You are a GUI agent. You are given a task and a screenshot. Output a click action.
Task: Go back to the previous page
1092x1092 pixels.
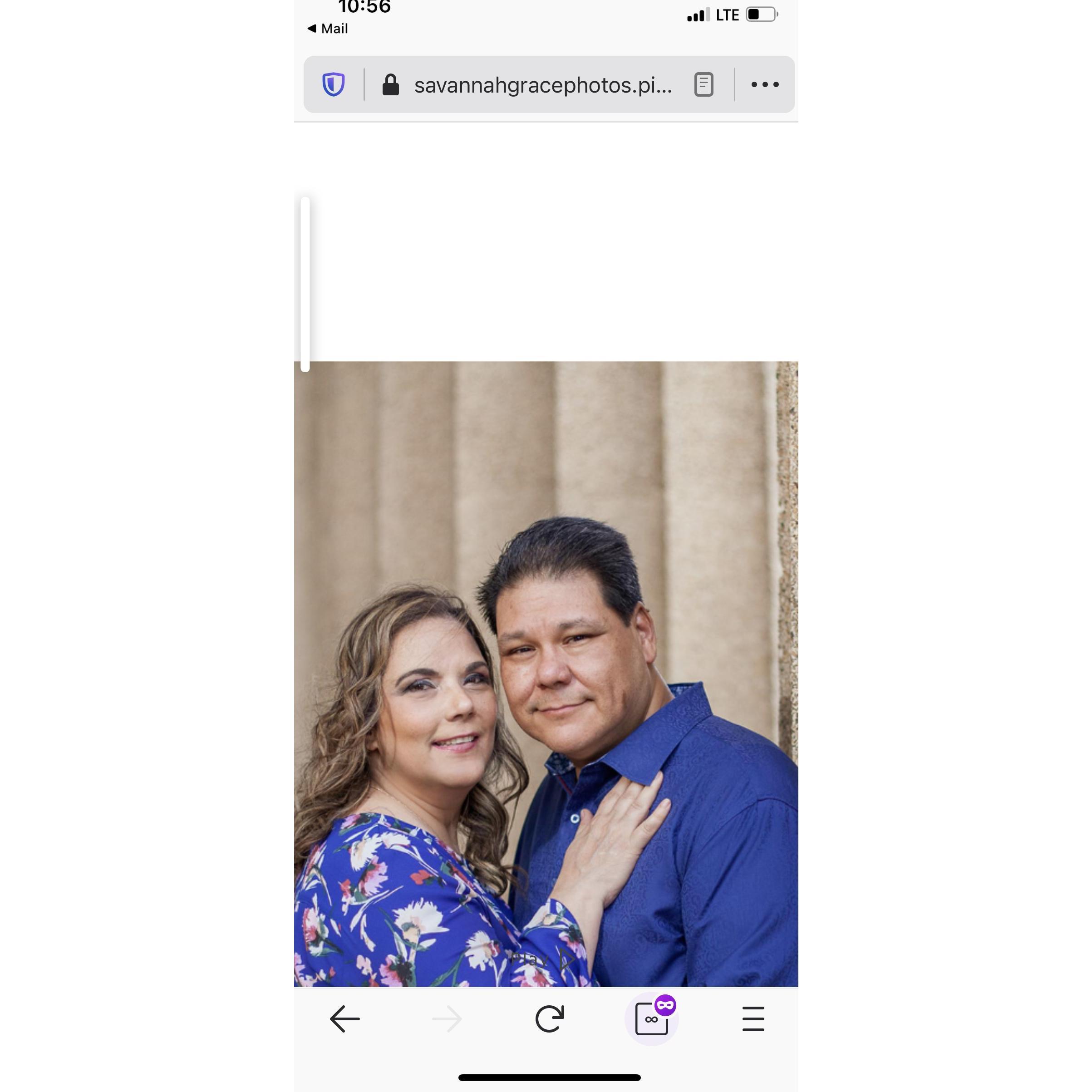click(x=345, y=1019)
